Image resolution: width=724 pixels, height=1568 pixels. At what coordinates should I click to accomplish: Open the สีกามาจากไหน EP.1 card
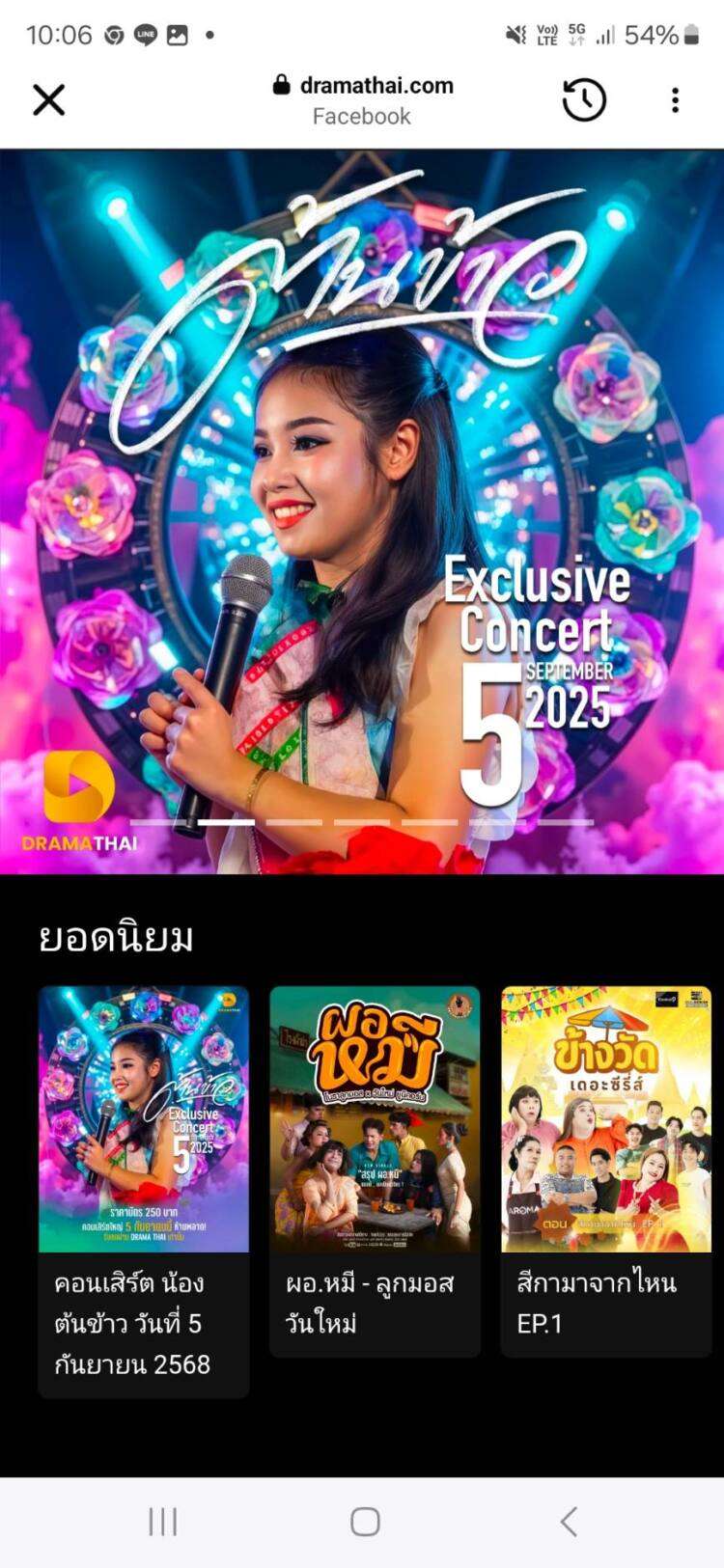coord(606,1170)
